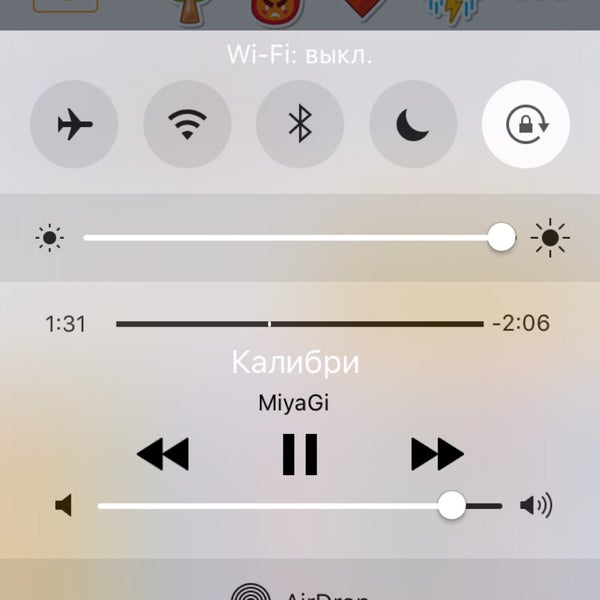
Task: Open the Калибри track in the player
Action: [x=295, y=362]
